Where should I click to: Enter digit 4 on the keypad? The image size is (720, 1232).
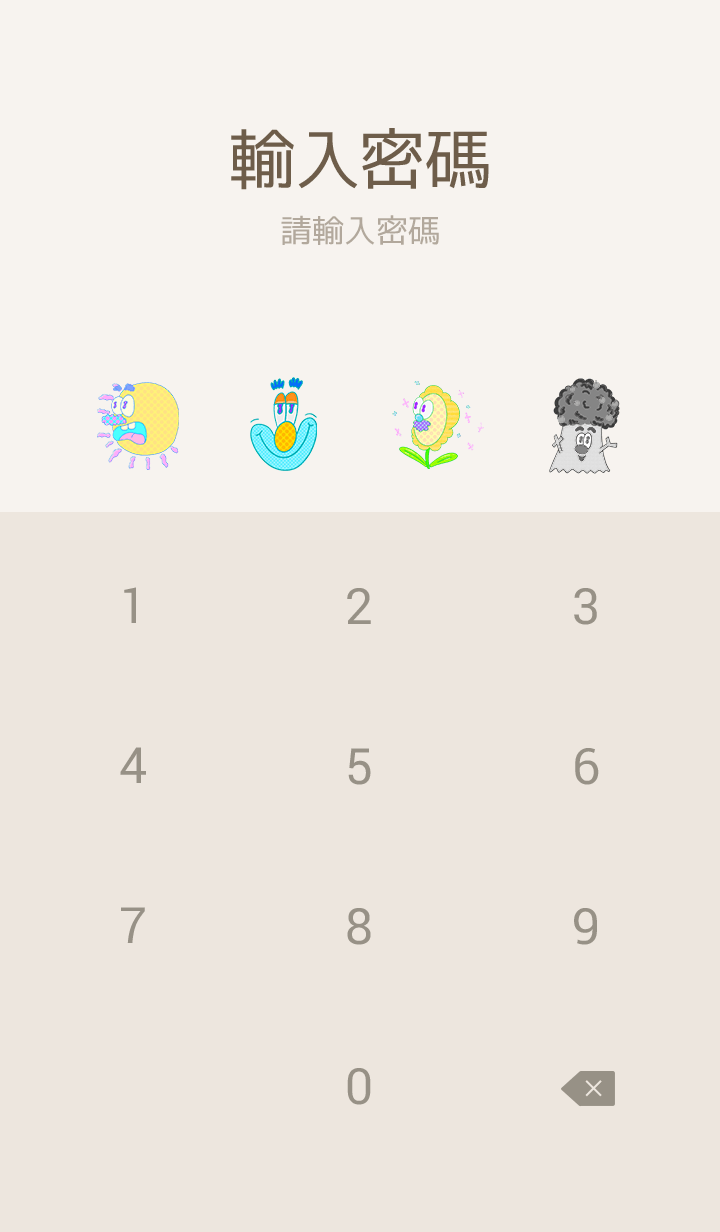pyautogui.click(x=132, y=767)
